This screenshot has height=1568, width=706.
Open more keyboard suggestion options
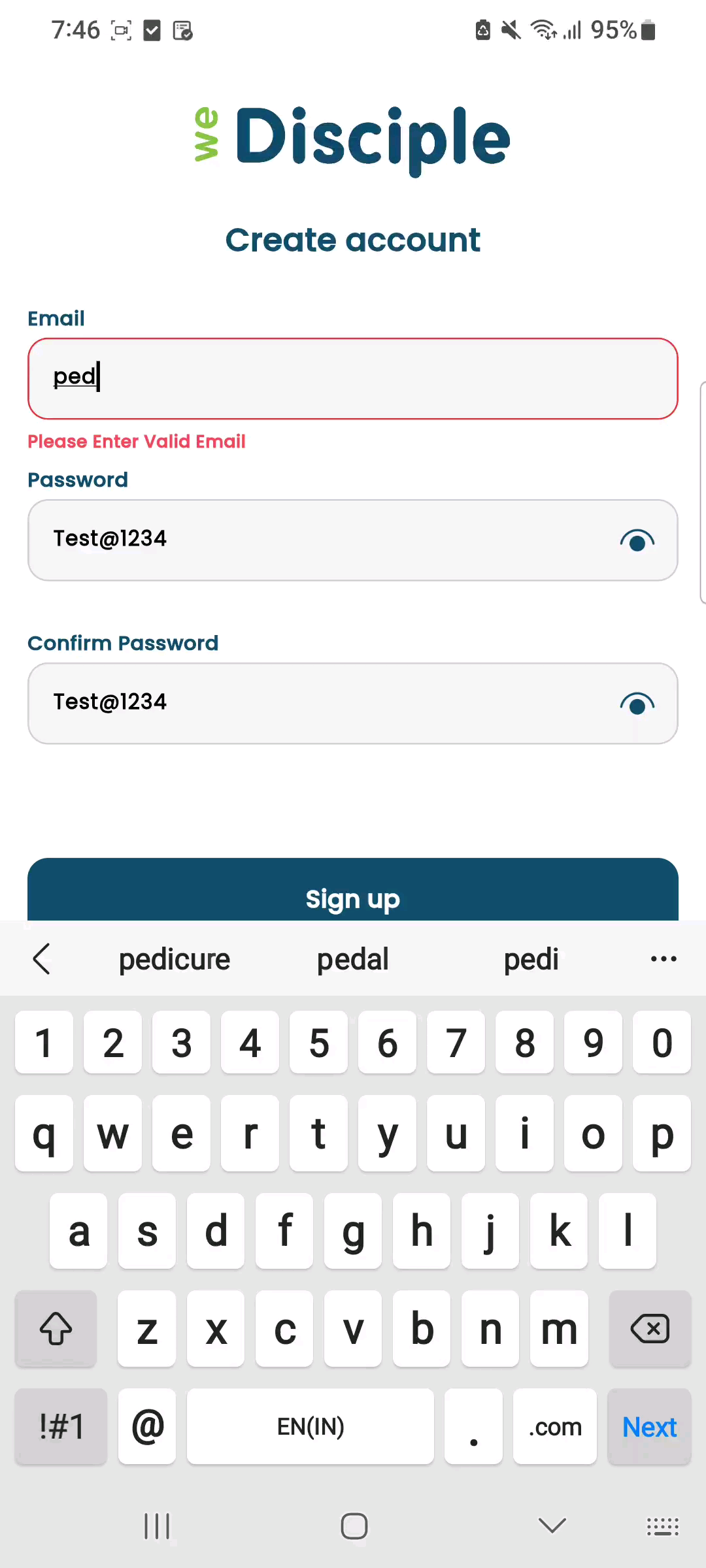(x=664, y=959)
